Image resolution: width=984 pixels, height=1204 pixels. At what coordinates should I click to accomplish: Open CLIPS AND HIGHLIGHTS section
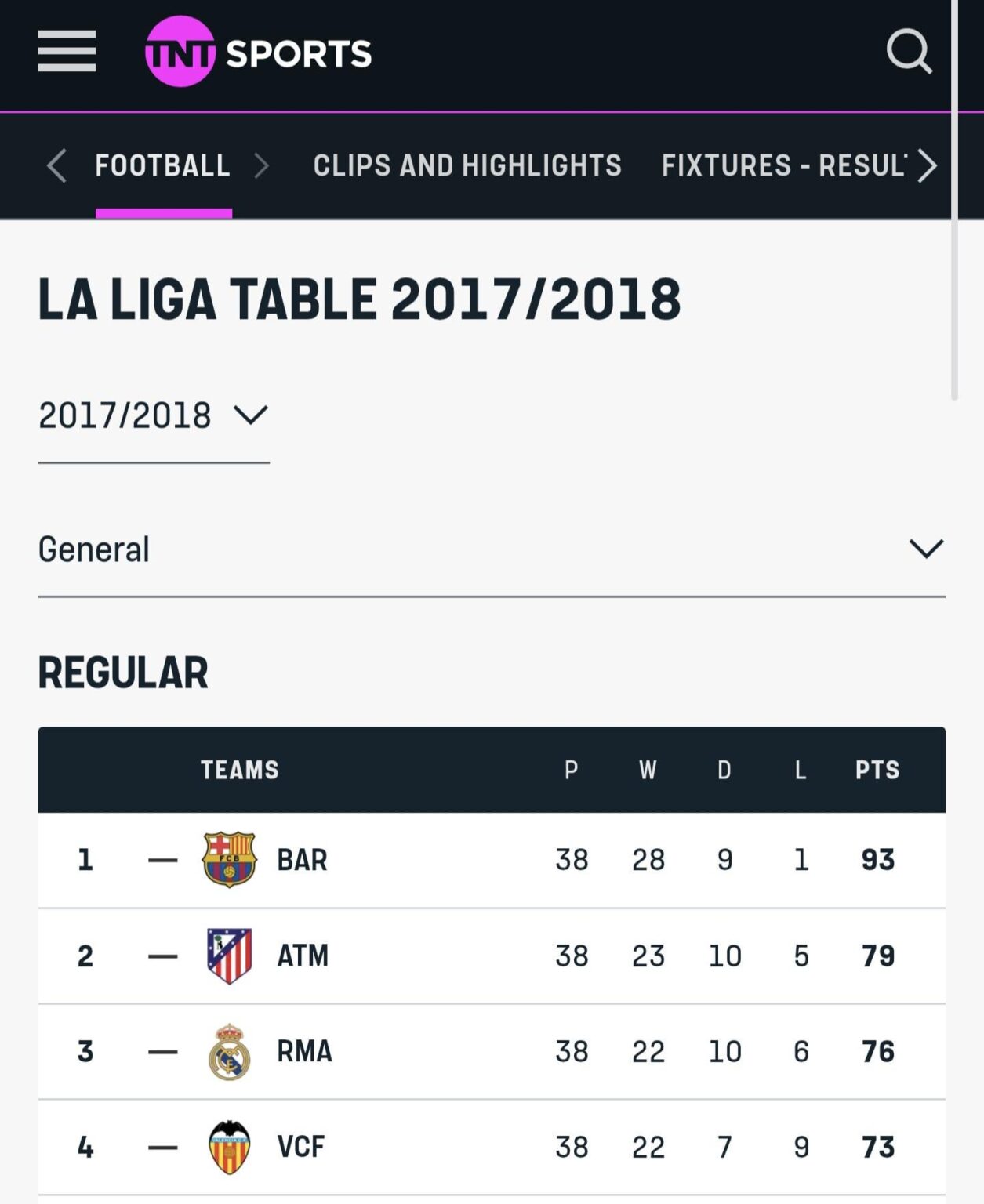[467, 165]
